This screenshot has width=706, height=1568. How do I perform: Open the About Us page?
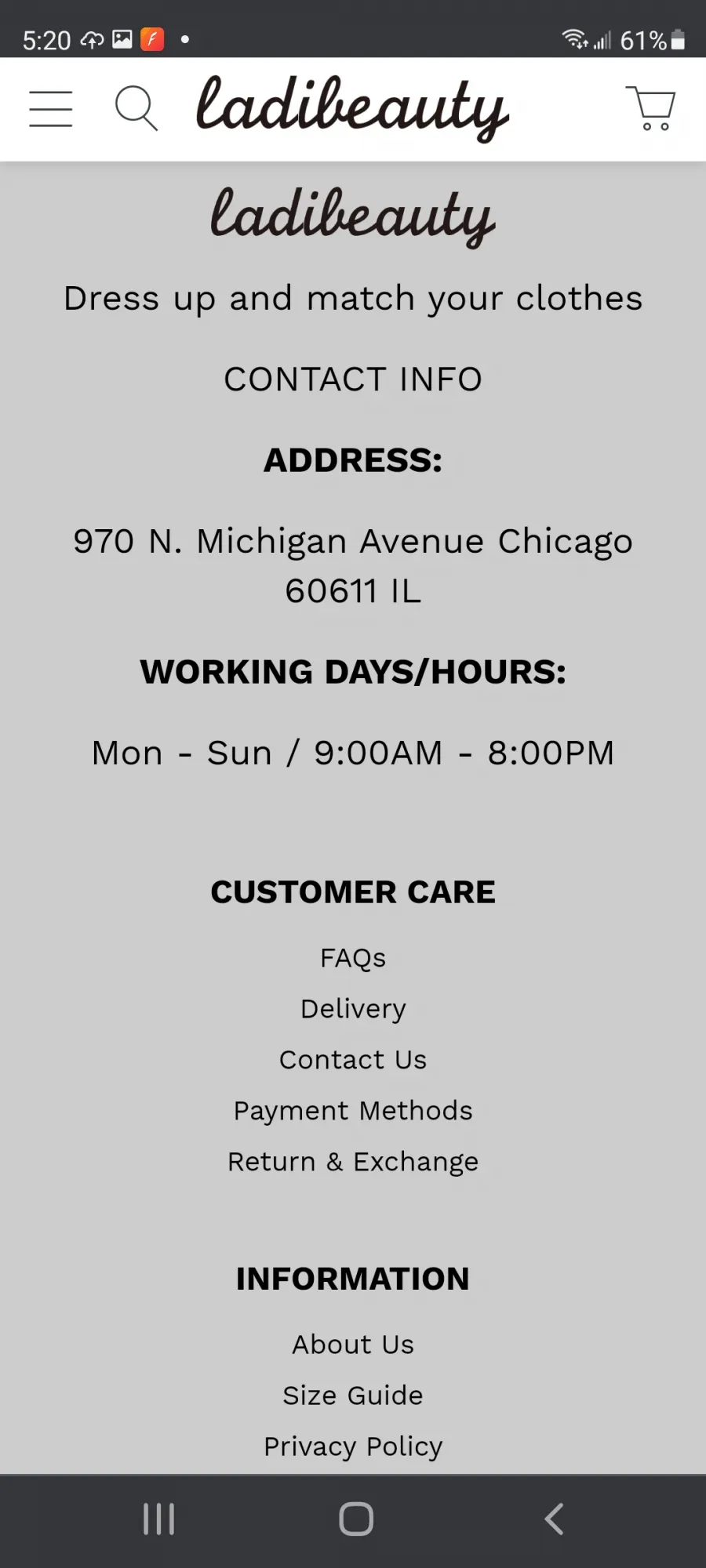(x=353, y=1345)
